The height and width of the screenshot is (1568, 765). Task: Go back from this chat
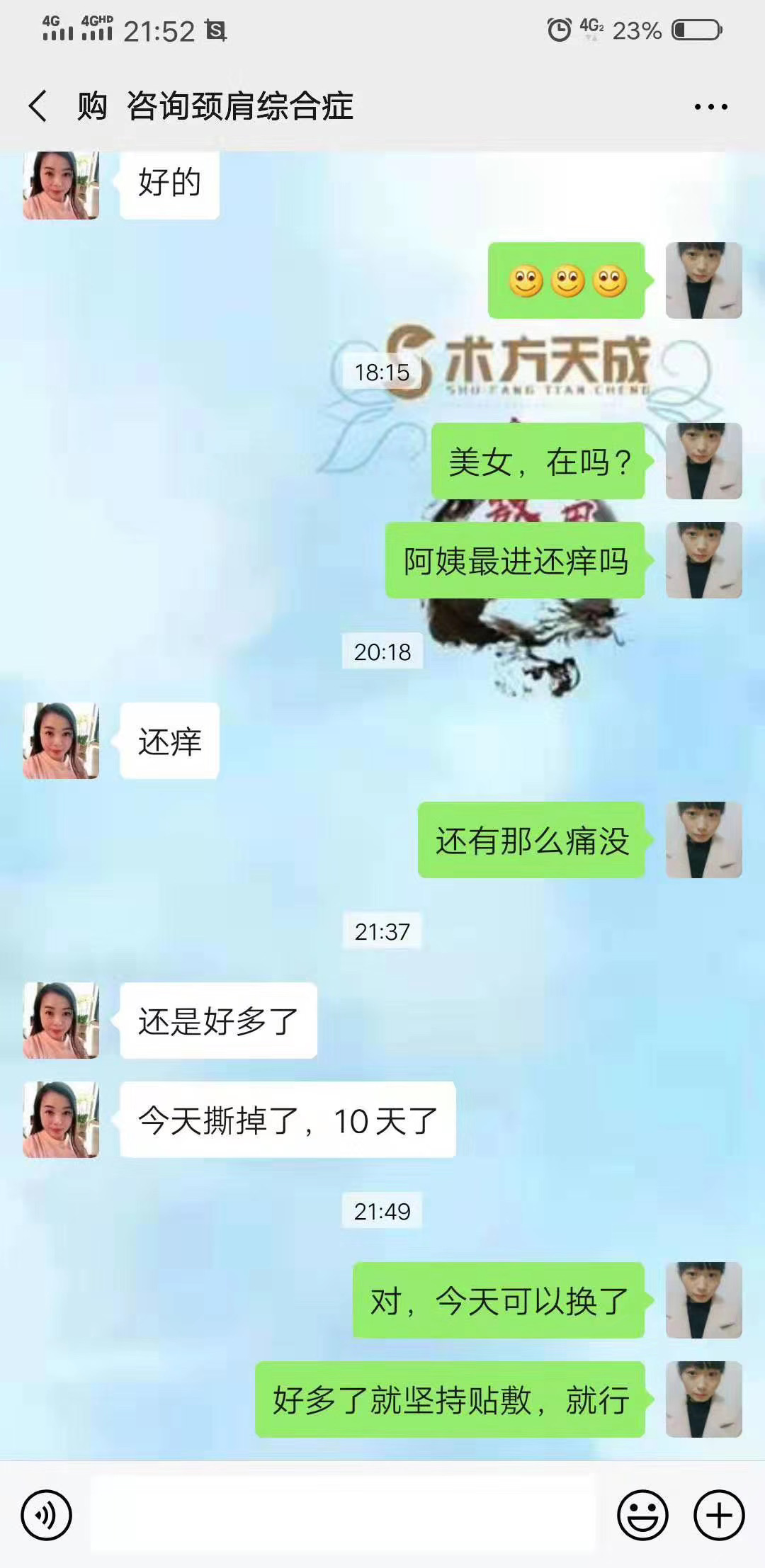coord(38,106)
